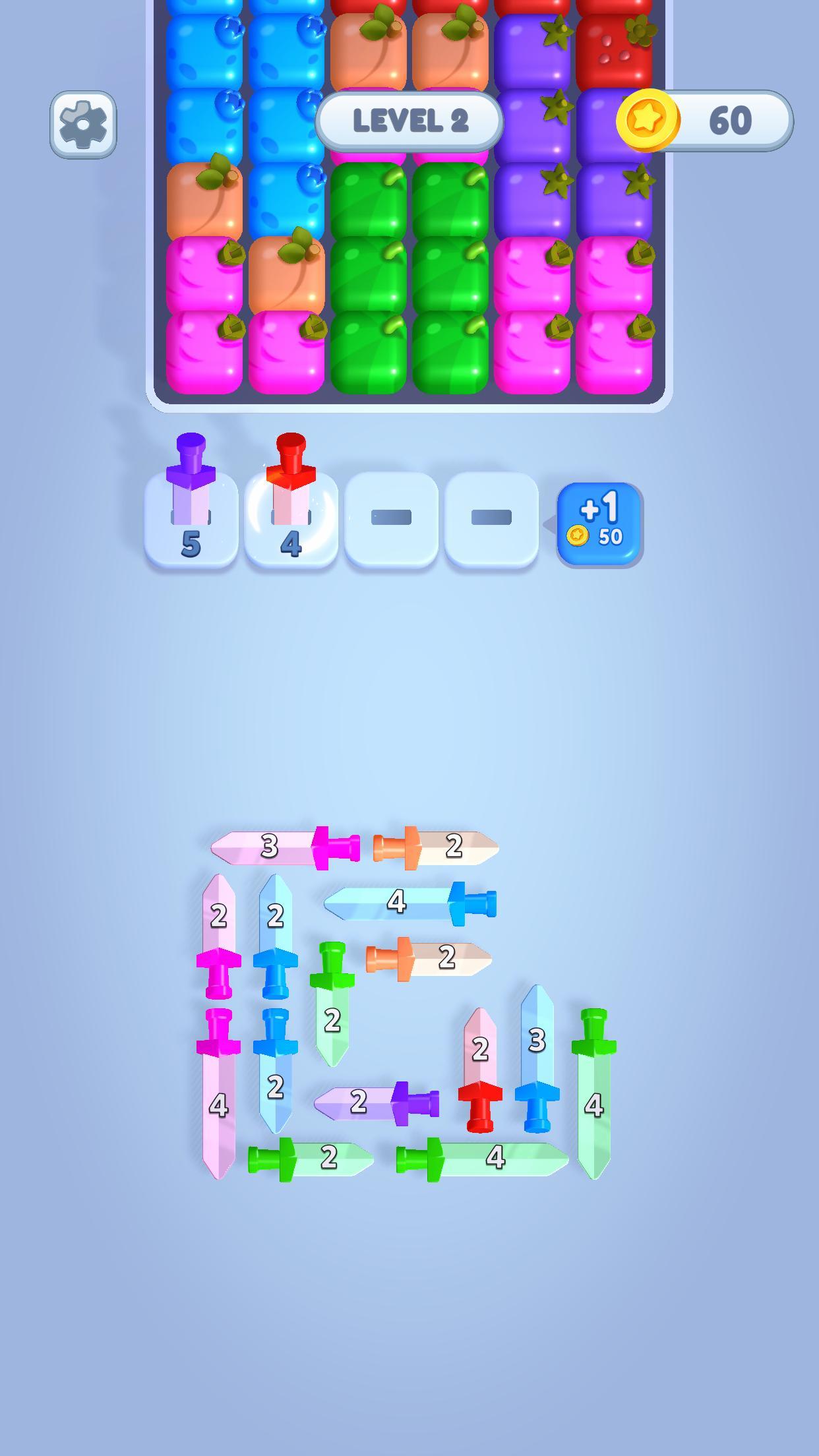Viewport: 819px width, 1456px height.
Task: Tap the orange sword beside the magenta 3 sword
Action: coord(436,847)
